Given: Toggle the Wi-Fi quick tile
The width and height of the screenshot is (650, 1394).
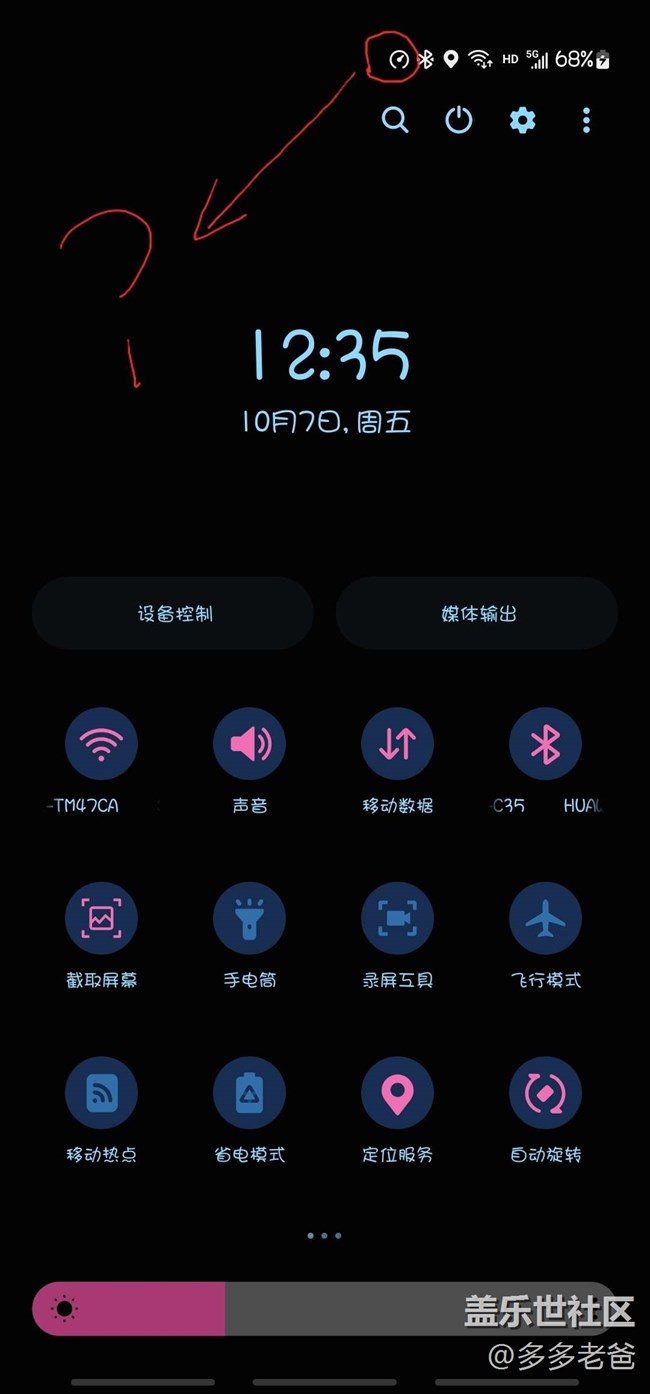Looking at the screenshot, I should [x=101, y=744].
